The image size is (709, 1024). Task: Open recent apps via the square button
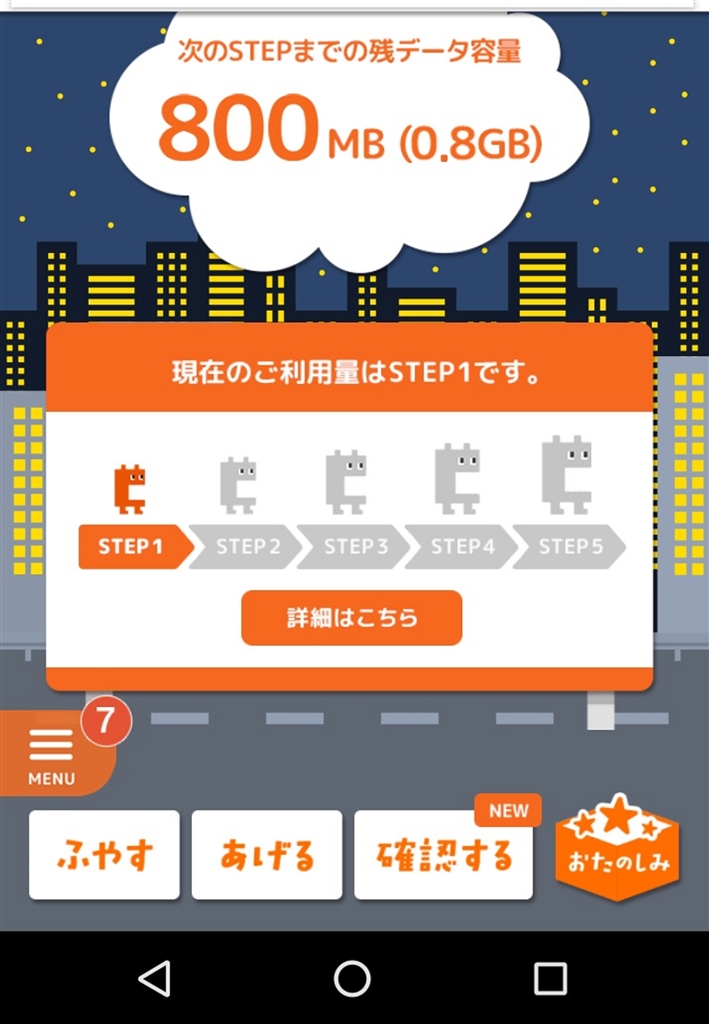click(x=550, y=979)
